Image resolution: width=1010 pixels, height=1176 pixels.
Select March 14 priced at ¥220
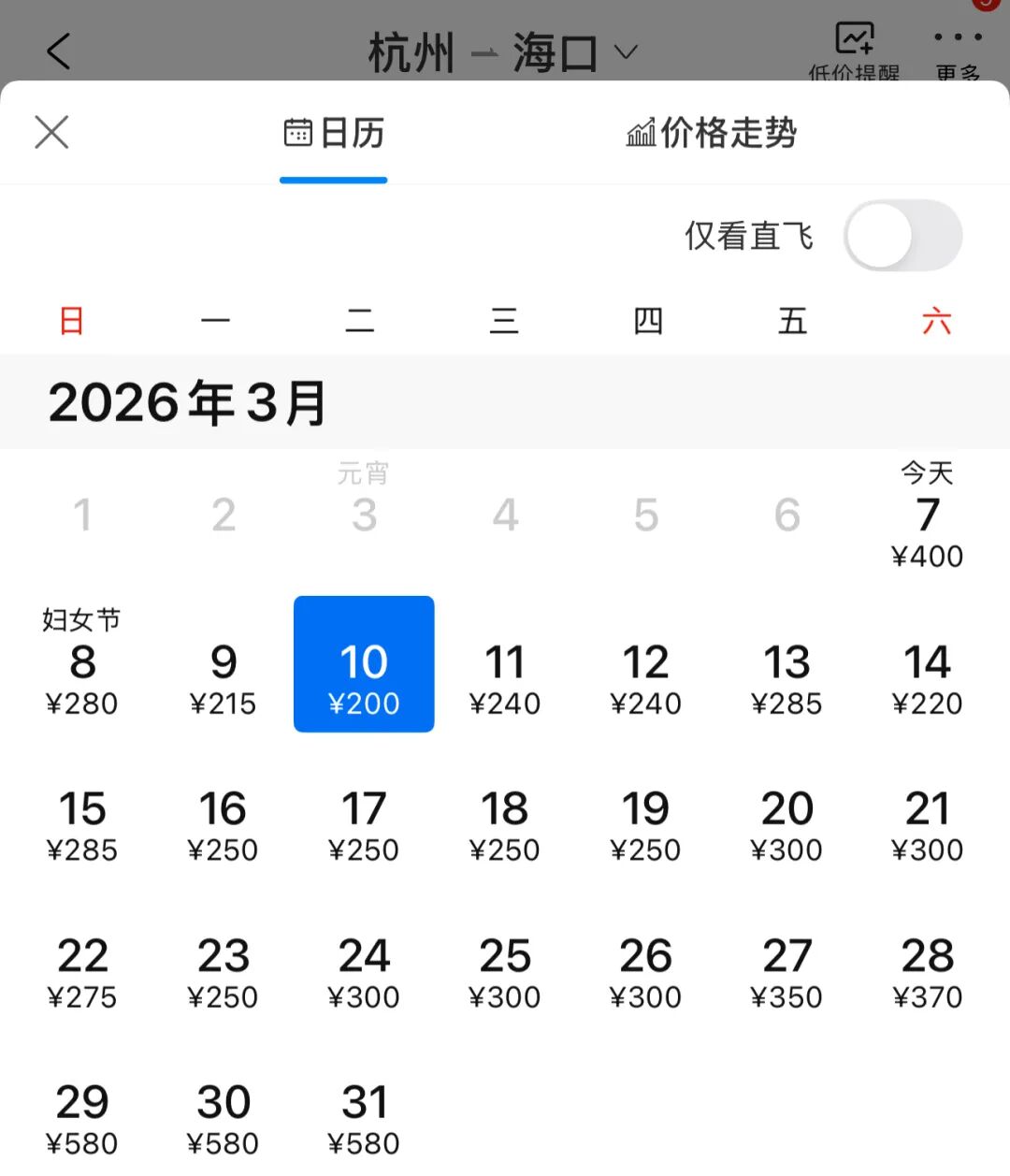[x=928, y=675]
